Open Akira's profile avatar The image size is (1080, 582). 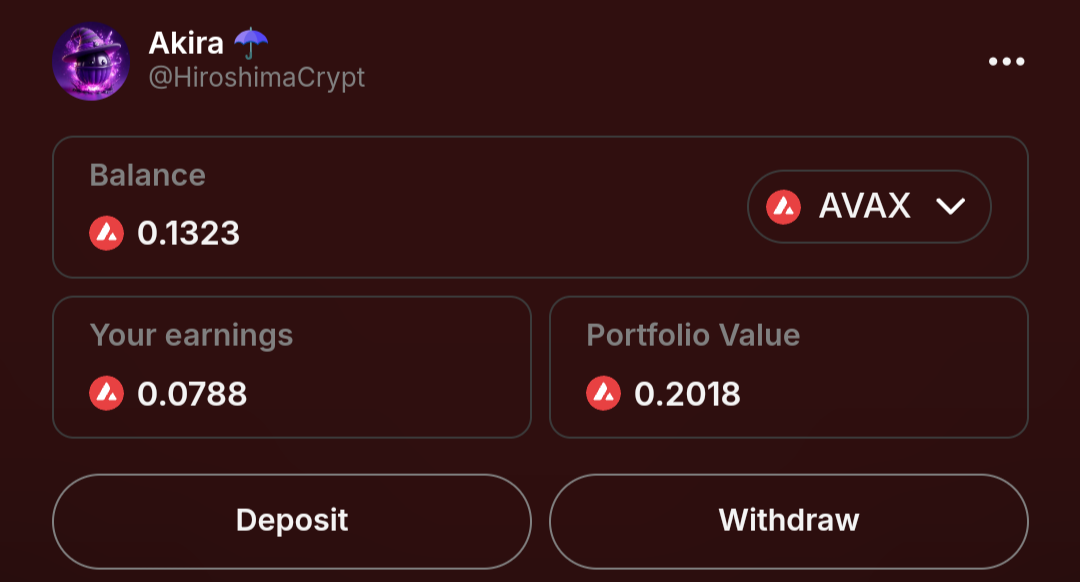[91, 62]
